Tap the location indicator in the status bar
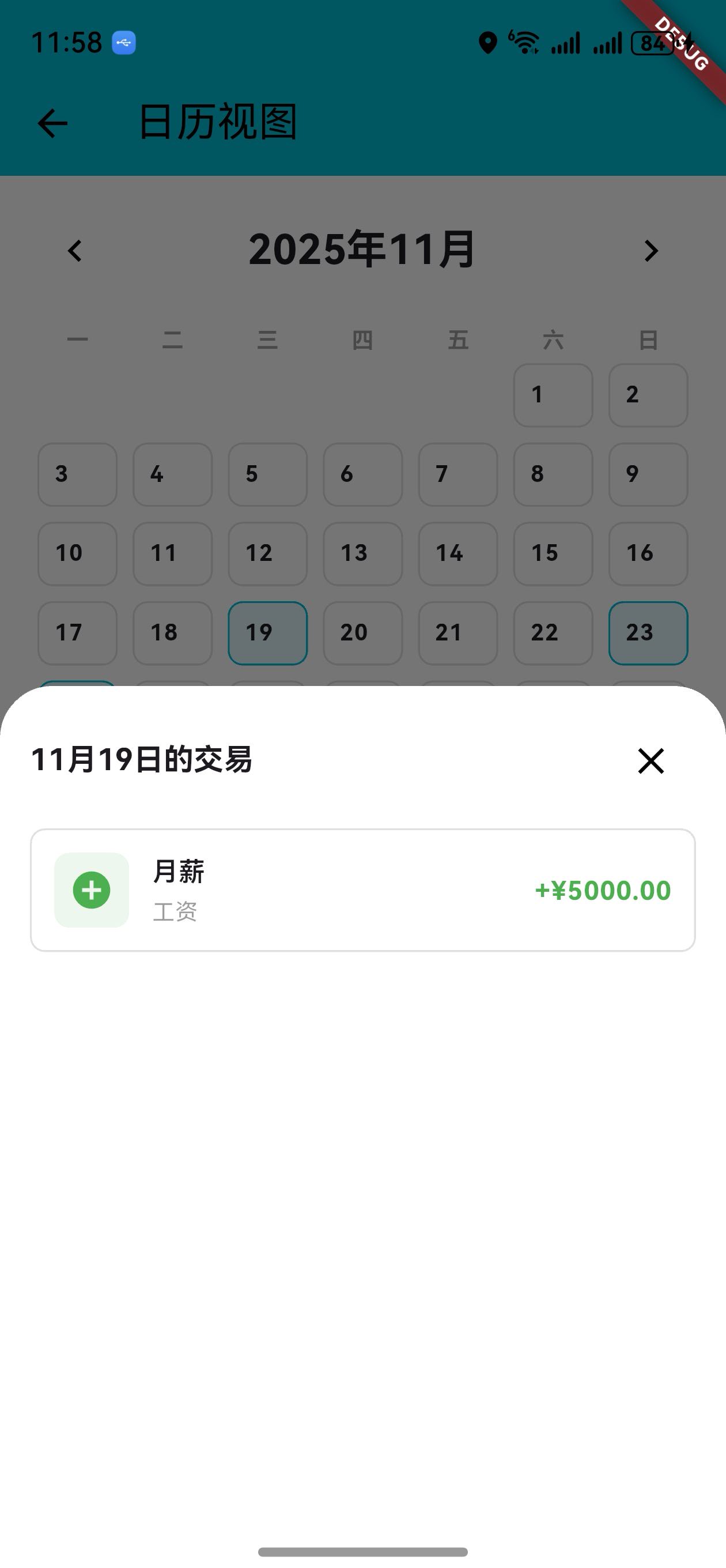This screenshot has height=1568, width=726. click(x=487, y=43)
